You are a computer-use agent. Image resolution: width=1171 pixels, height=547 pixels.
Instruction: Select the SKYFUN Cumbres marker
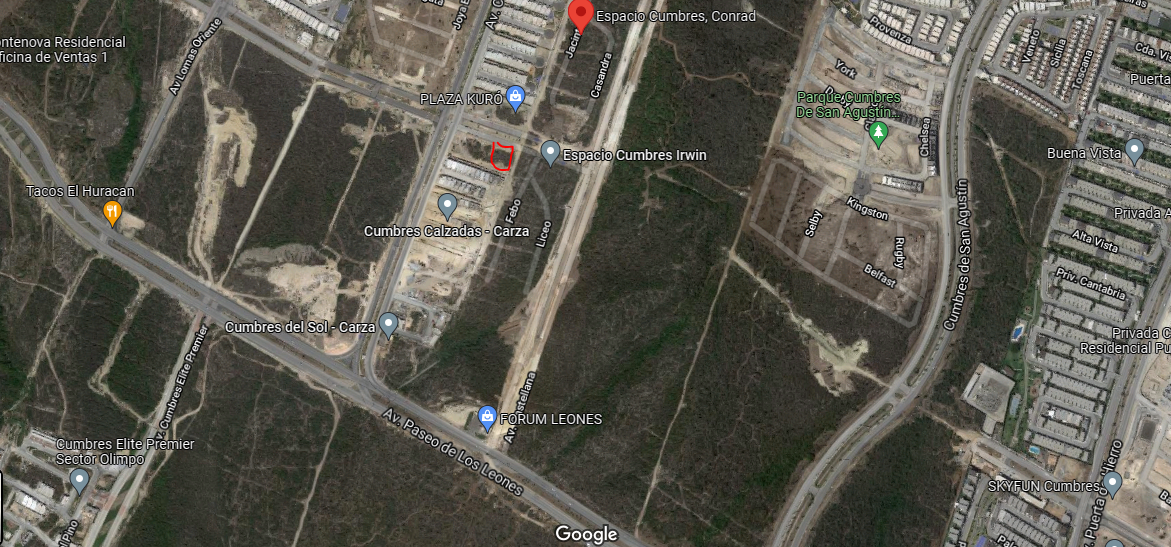(1113, 484)
